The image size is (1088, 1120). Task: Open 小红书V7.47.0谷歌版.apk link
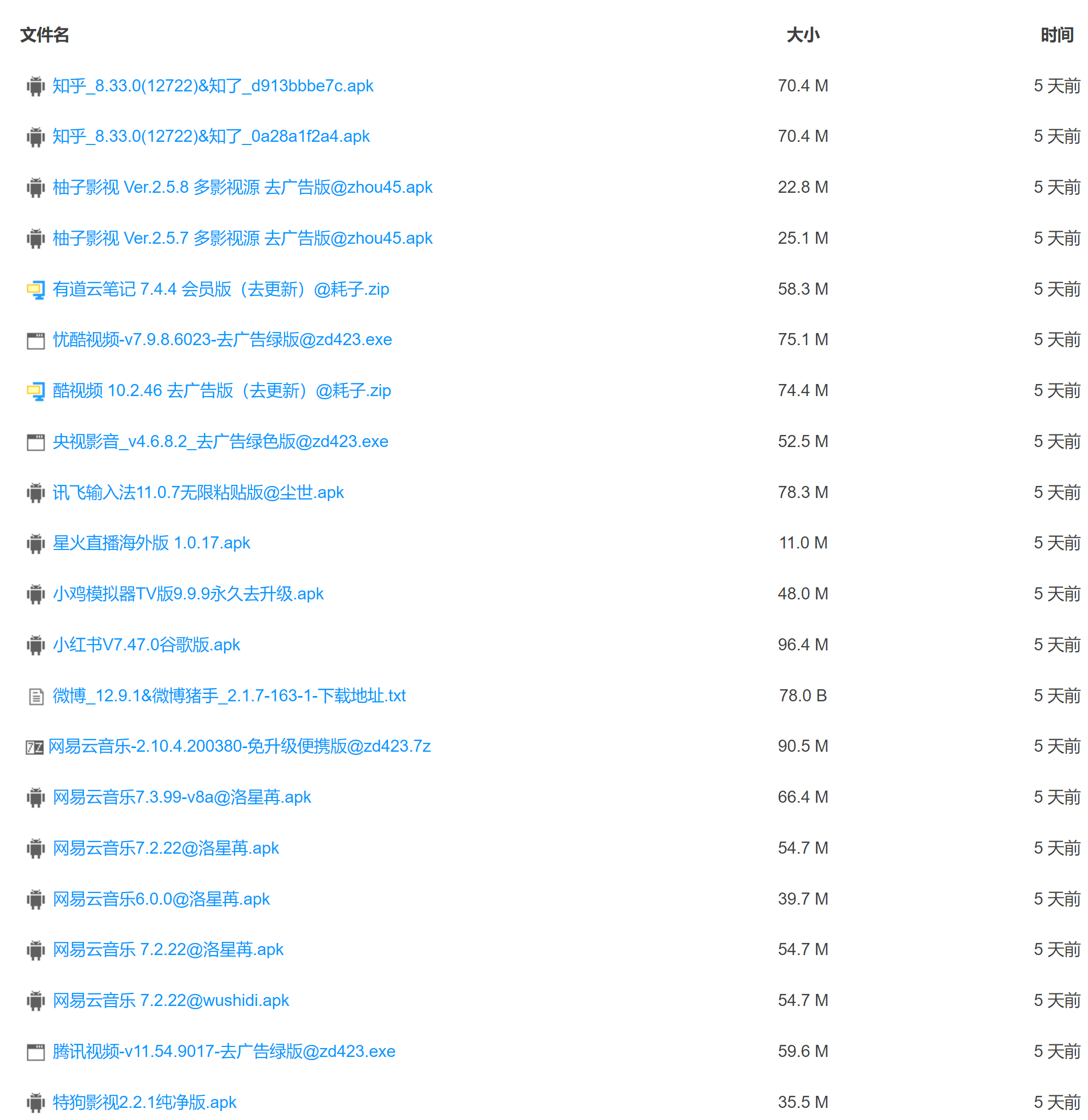[x=147, y=645]
